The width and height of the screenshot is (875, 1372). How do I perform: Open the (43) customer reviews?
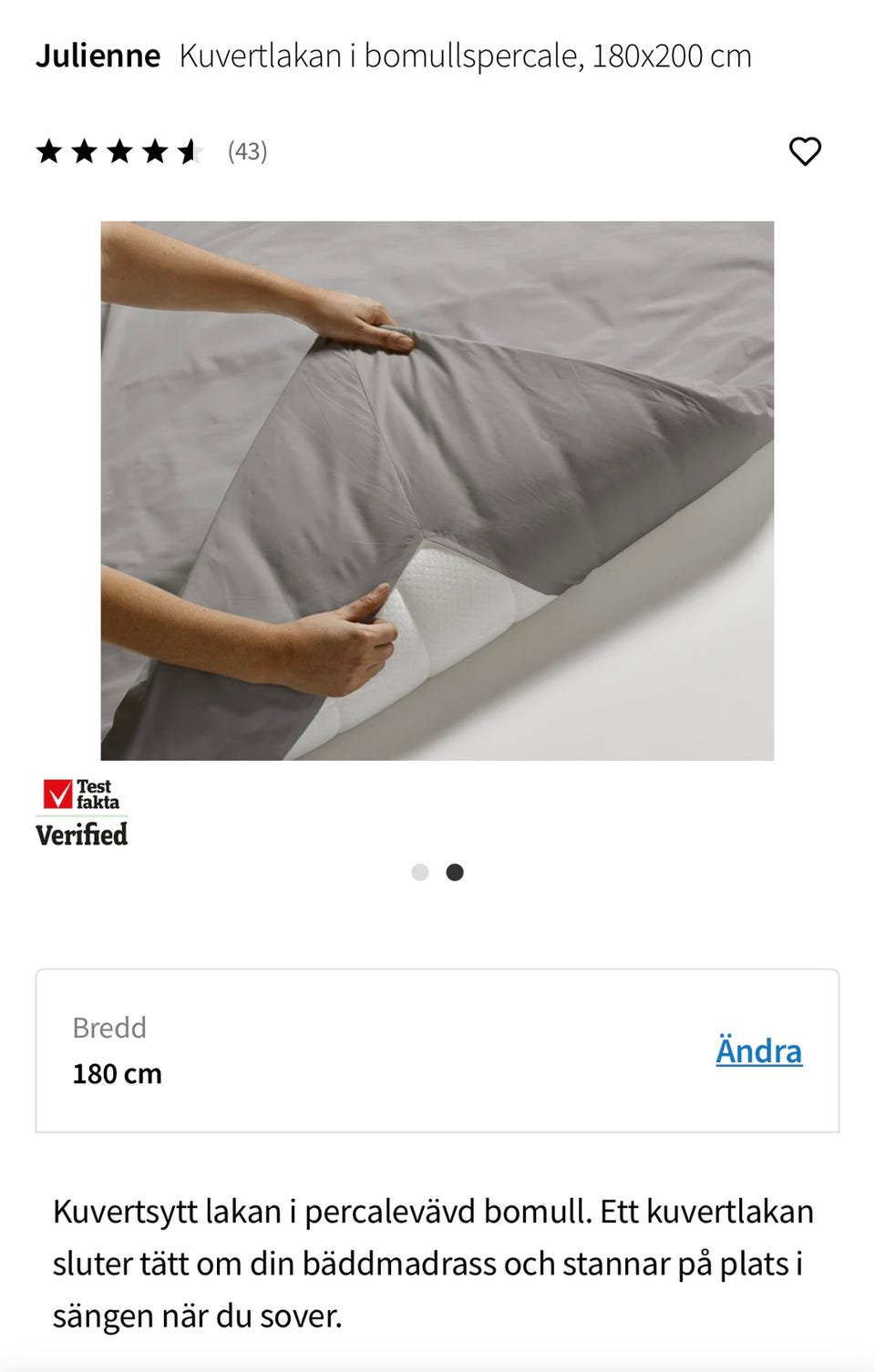(x=248, y=150)
